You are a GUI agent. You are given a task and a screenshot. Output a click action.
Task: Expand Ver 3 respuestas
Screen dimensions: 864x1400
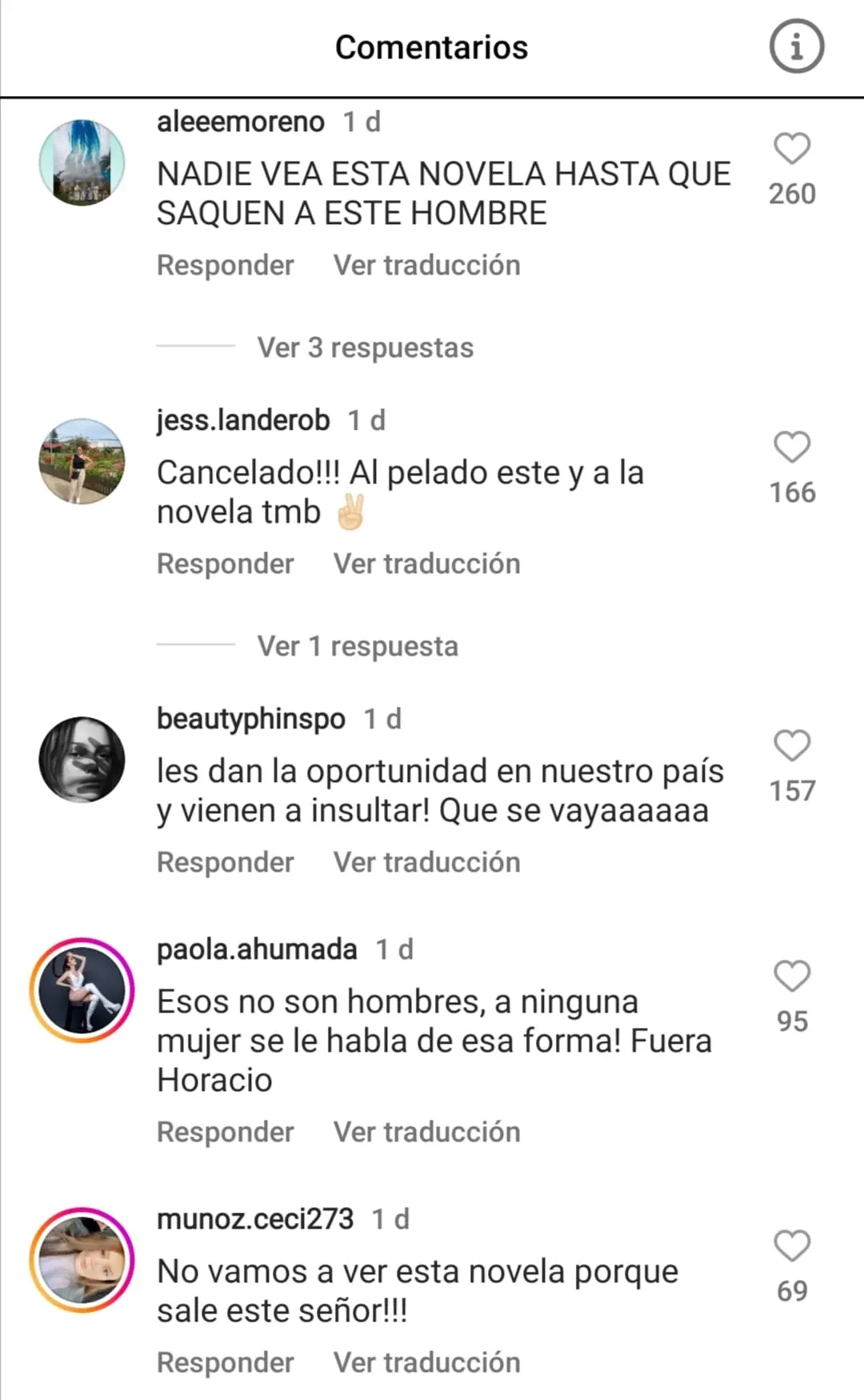365,348
